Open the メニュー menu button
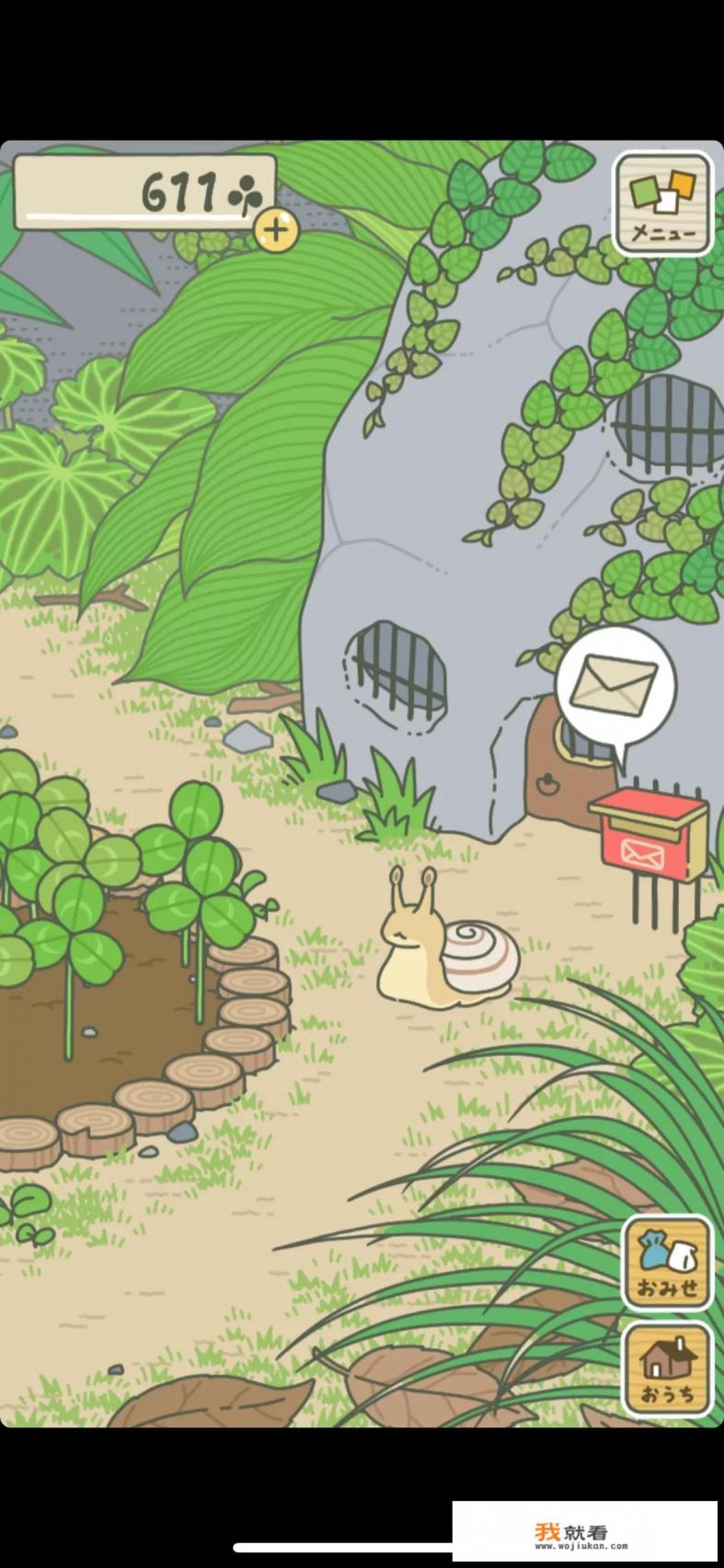Screen dimensions: 724x1568 click(x=663, y=204)
